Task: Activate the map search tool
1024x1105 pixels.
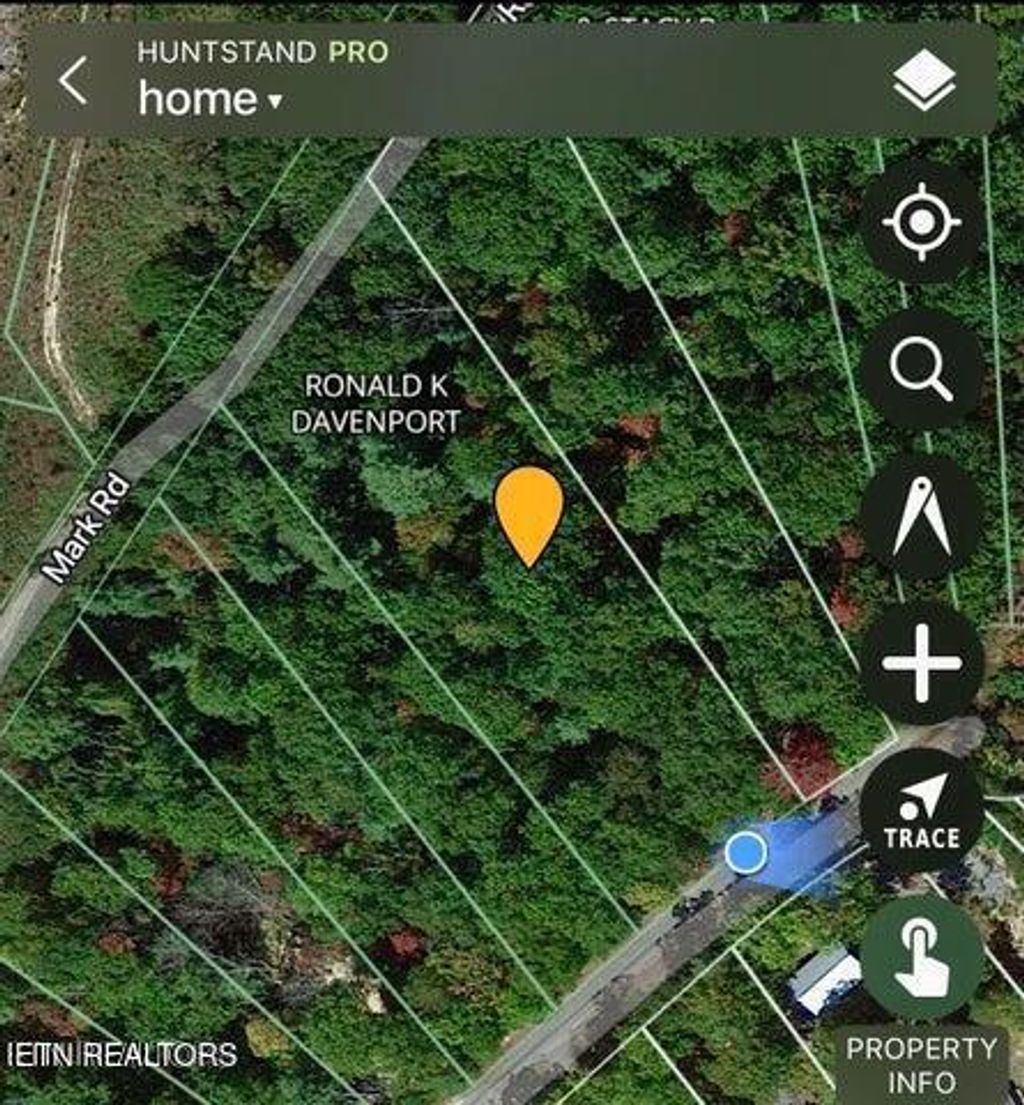Action: pos(921,369)
